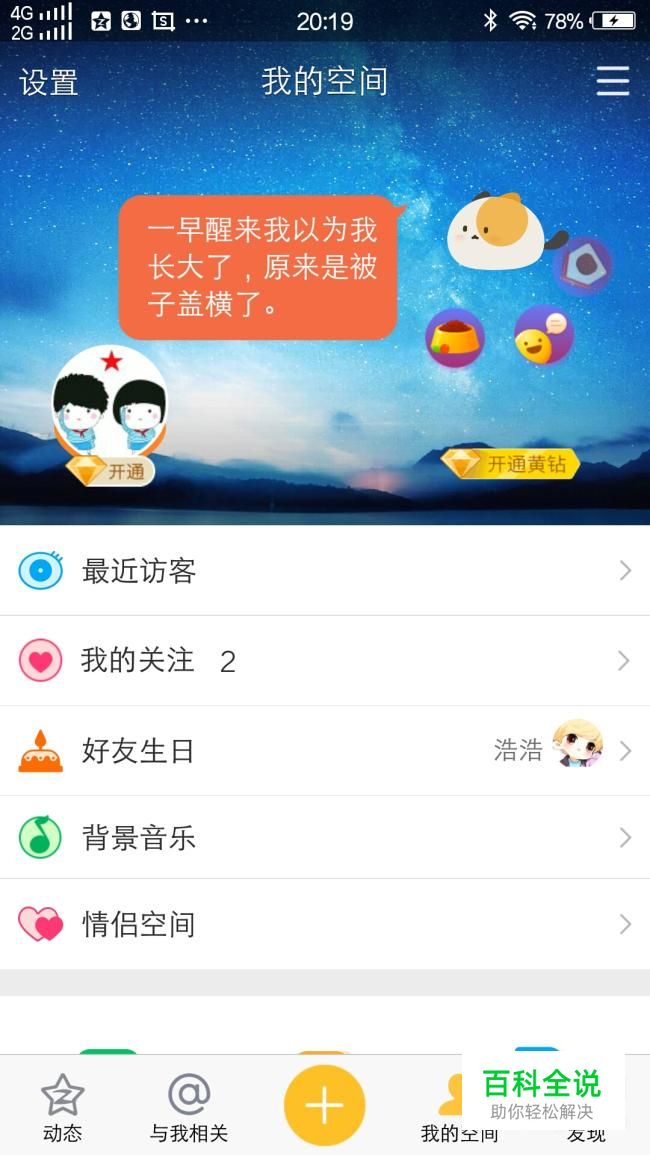Open the 我的关注 row
This screenshot has height=1155, width=650.
click(325, 661)
